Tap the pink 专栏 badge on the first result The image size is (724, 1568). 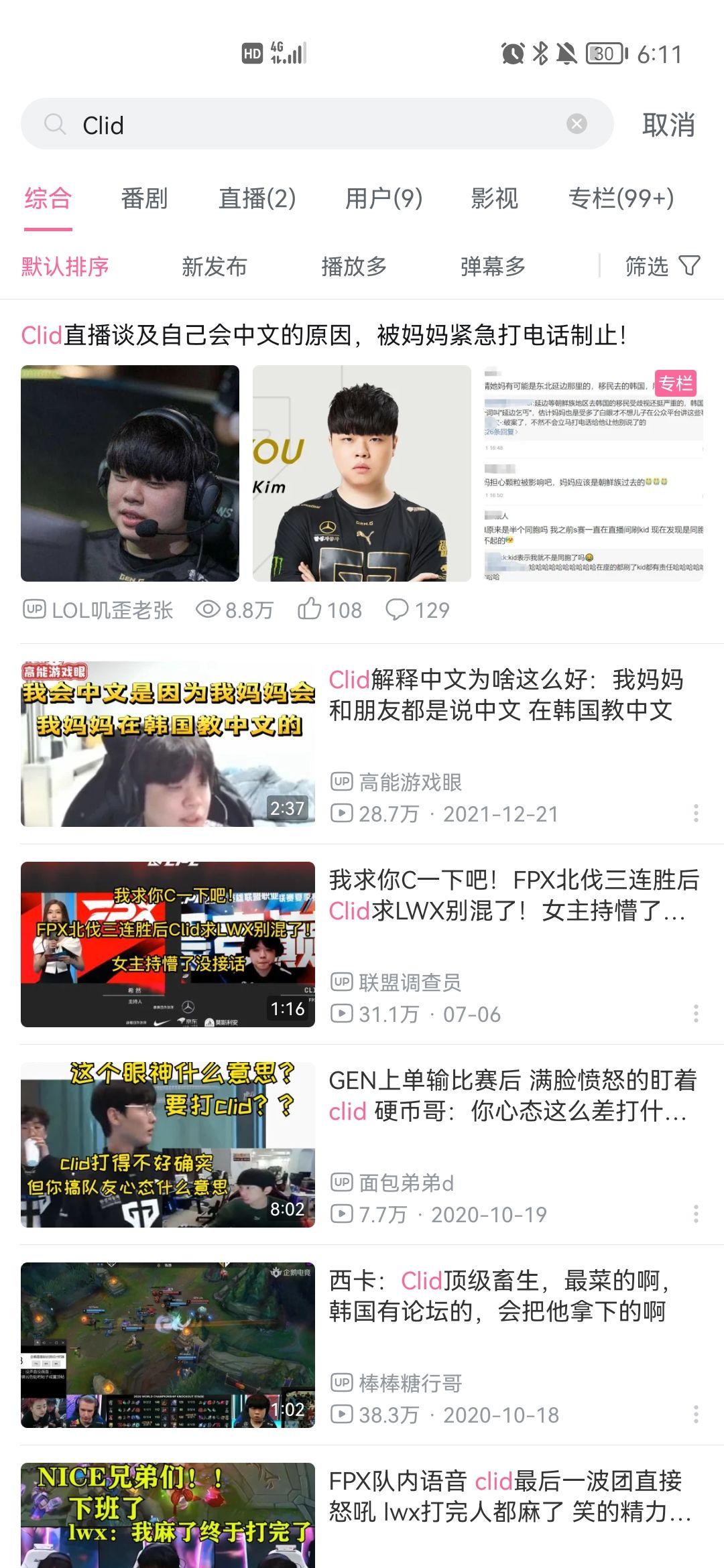(x=675, y=382)
